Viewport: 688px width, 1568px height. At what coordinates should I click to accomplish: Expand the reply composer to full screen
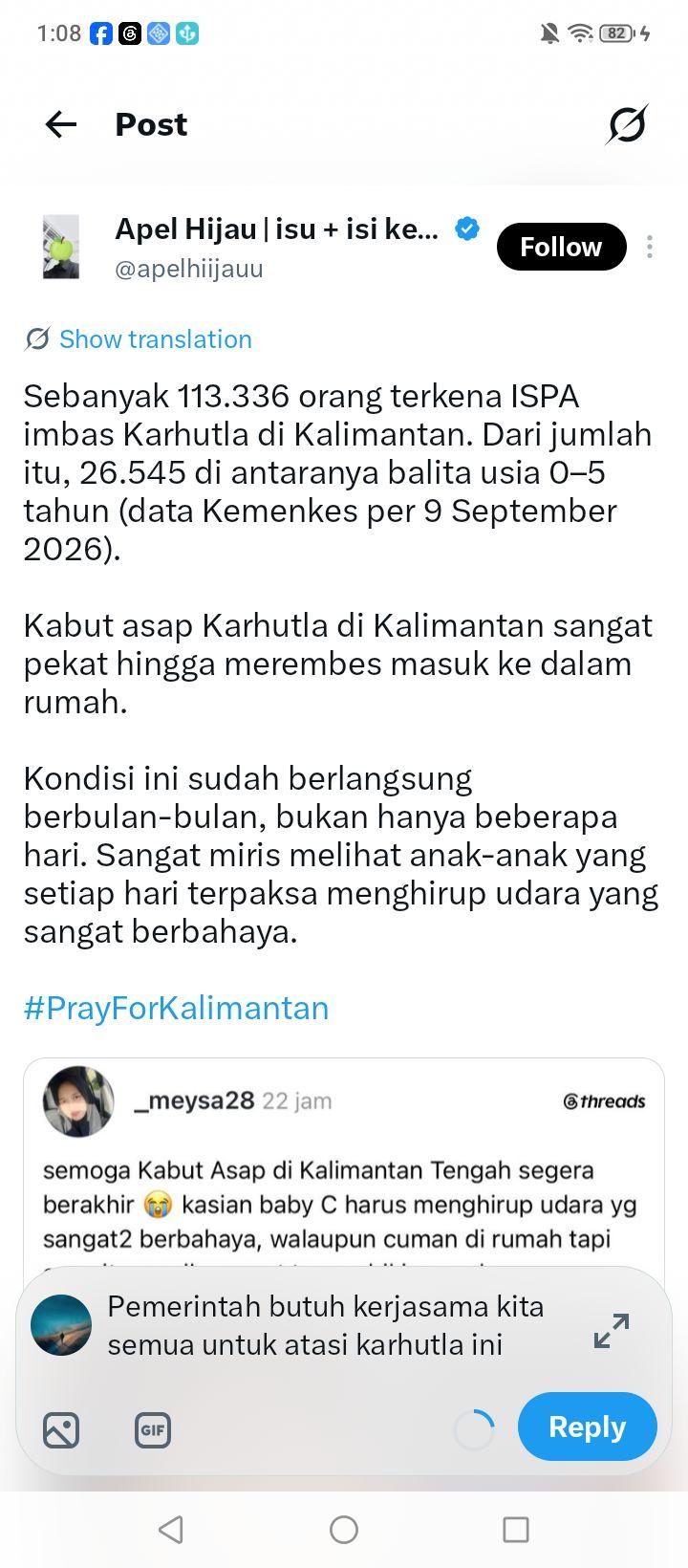click(x=612, y=1331)
